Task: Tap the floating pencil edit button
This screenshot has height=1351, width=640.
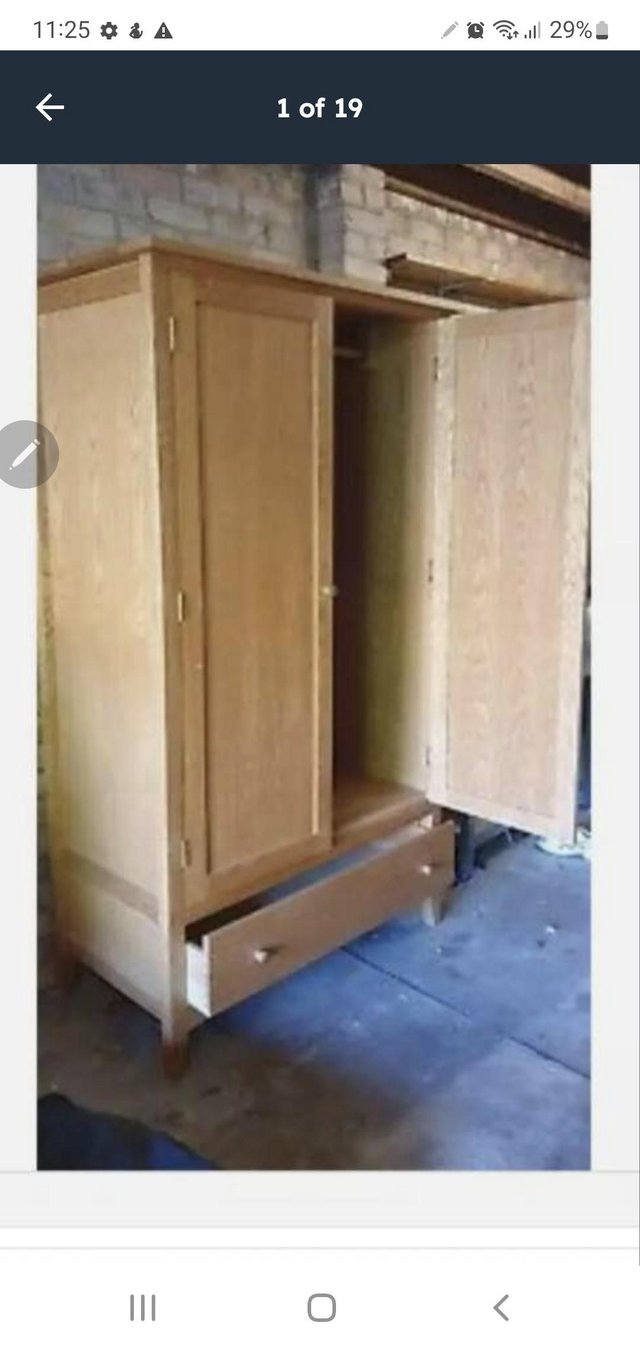Action: pyautogui.click(x=26, y=455)
